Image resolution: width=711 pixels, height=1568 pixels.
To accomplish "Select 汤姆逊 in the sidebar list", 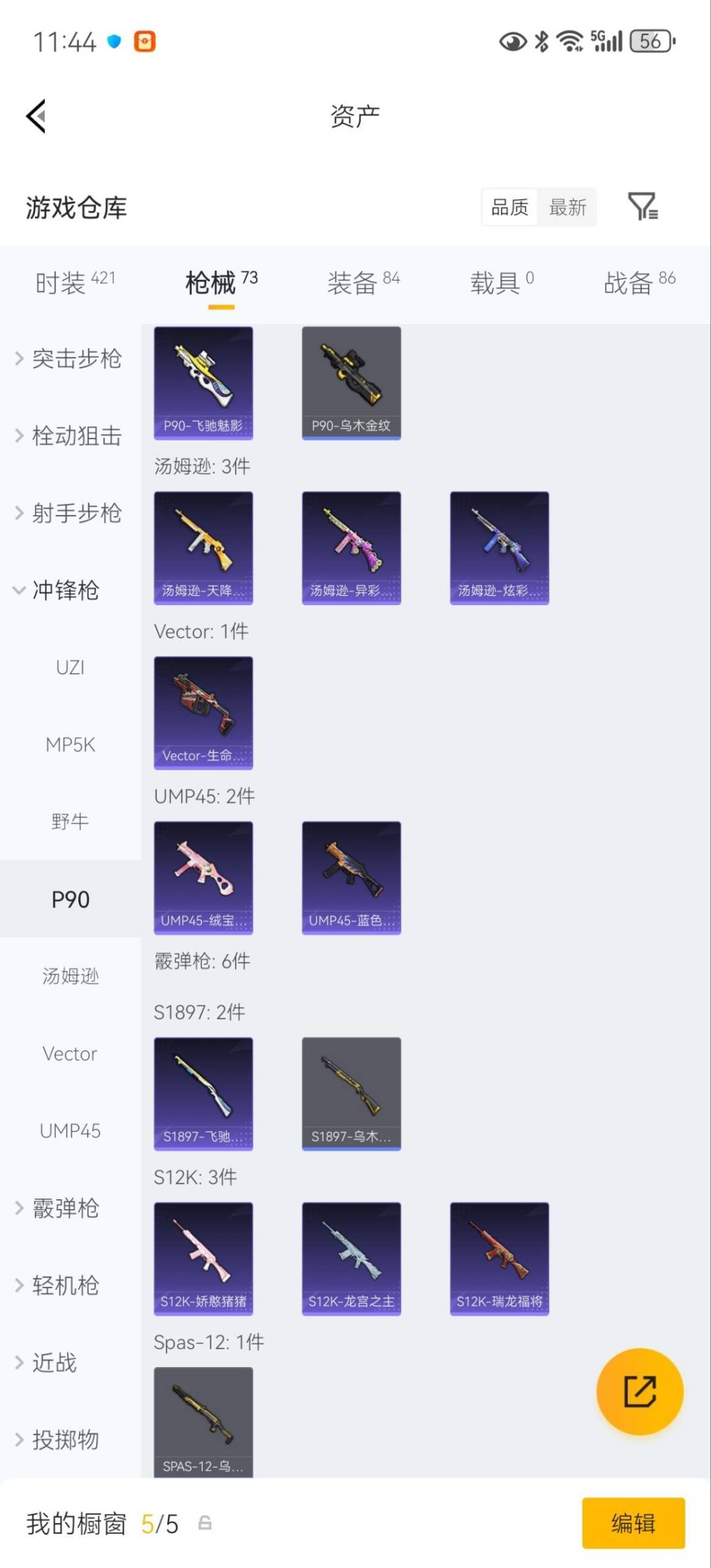I will [x=70, y=977].
